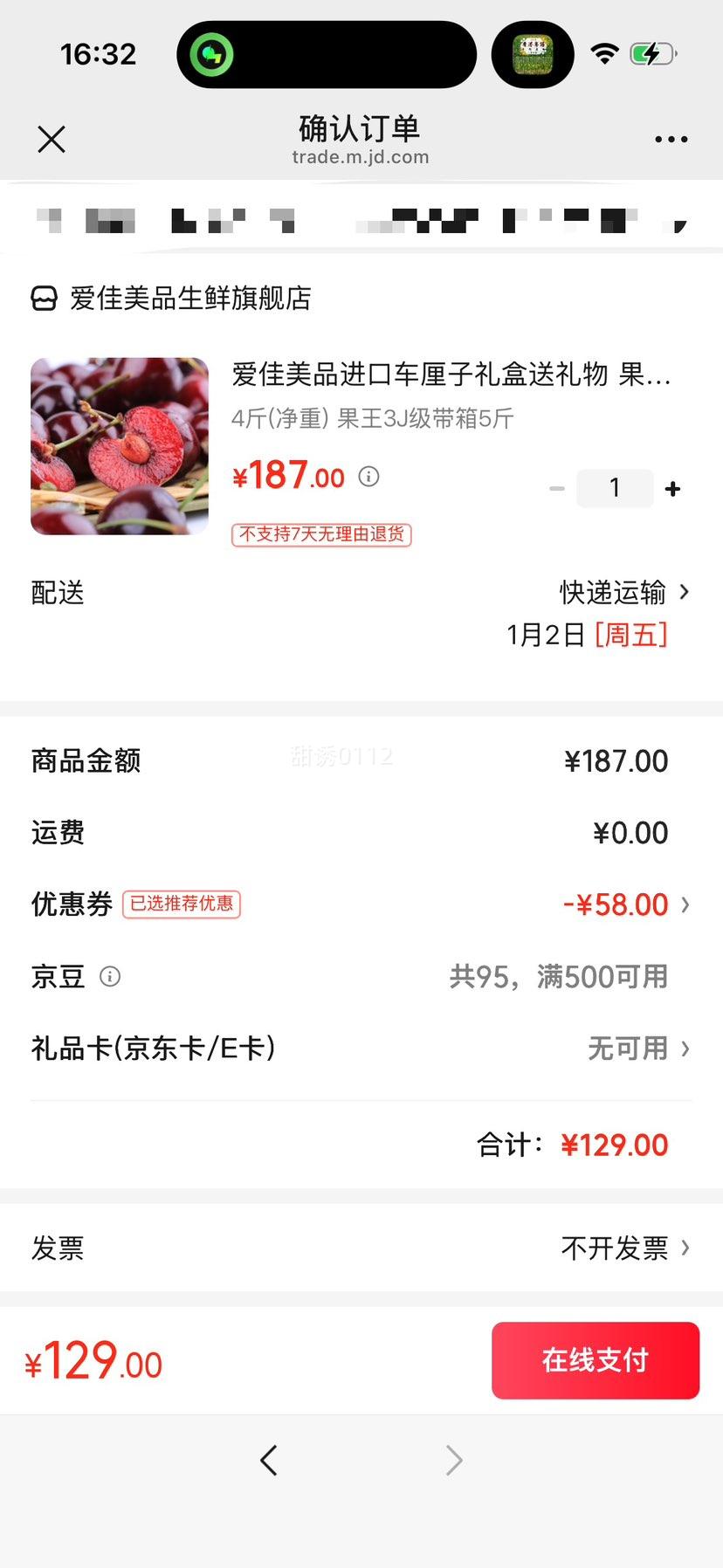Image resolution: width=723 pixels, height=1568 pixels.
Task: Tap the back chevron at the bottom navigation
Action: click(x=269, y=1460)
